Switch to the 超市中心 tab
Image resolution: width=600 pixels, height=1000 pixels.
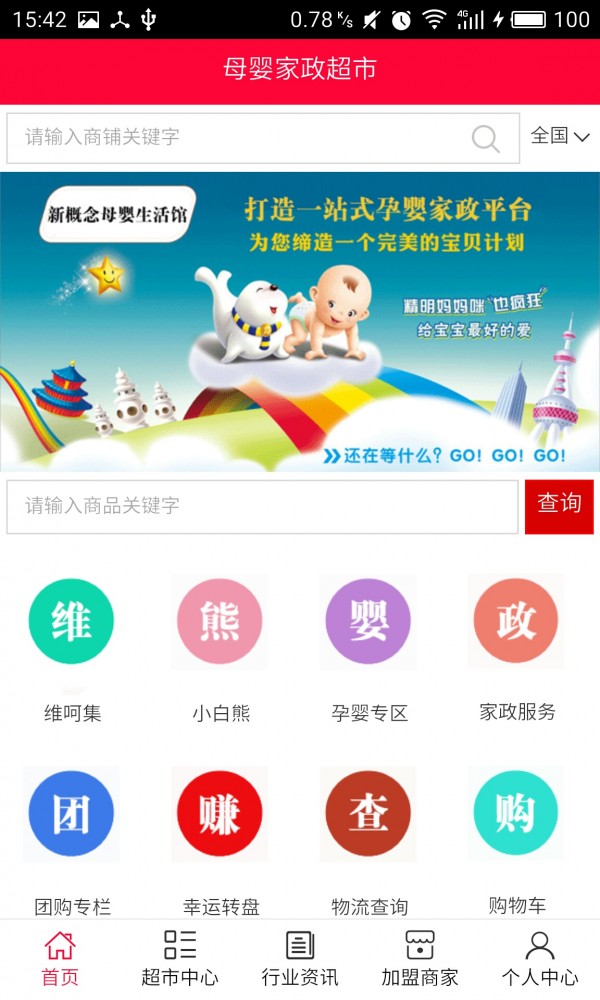pos(180,958)
